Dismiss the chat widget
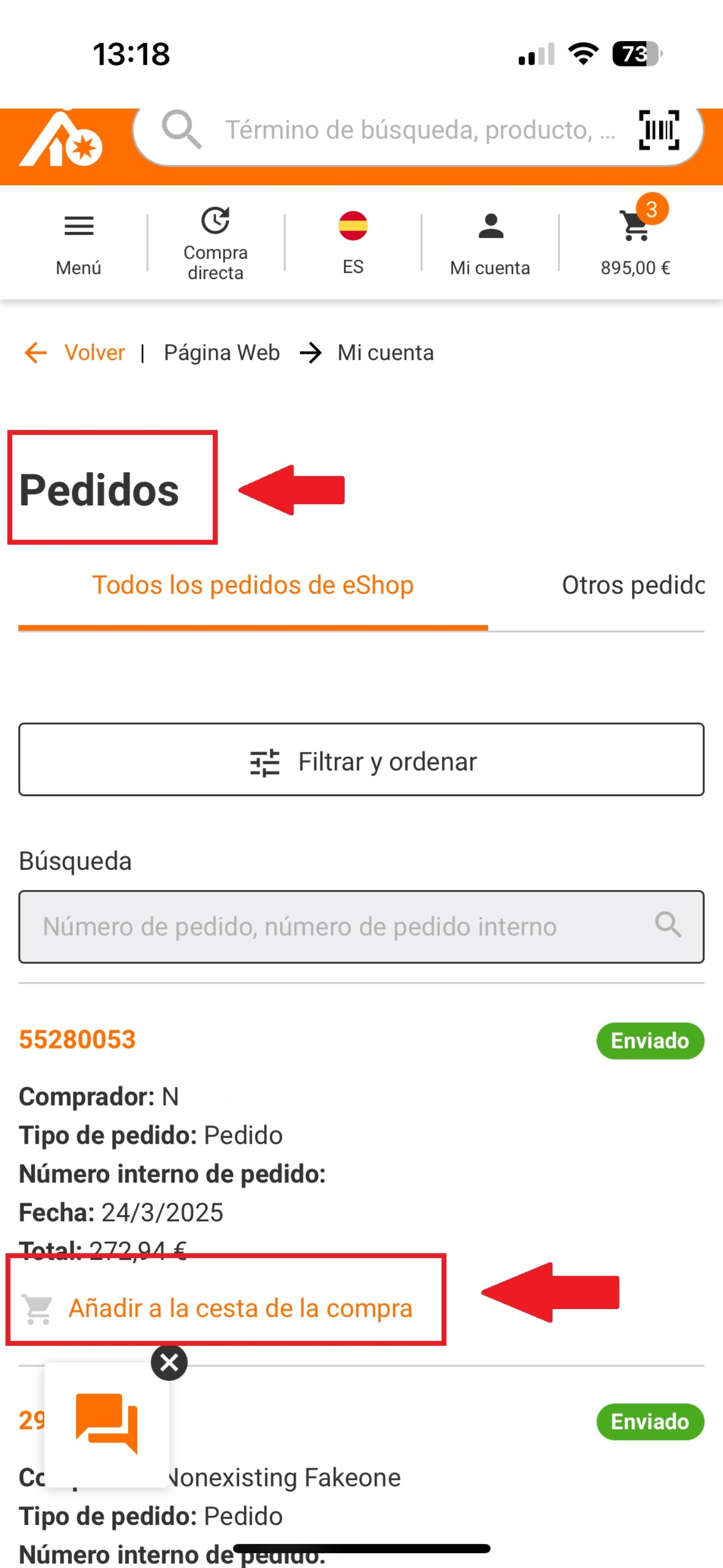 [169, 1362]
